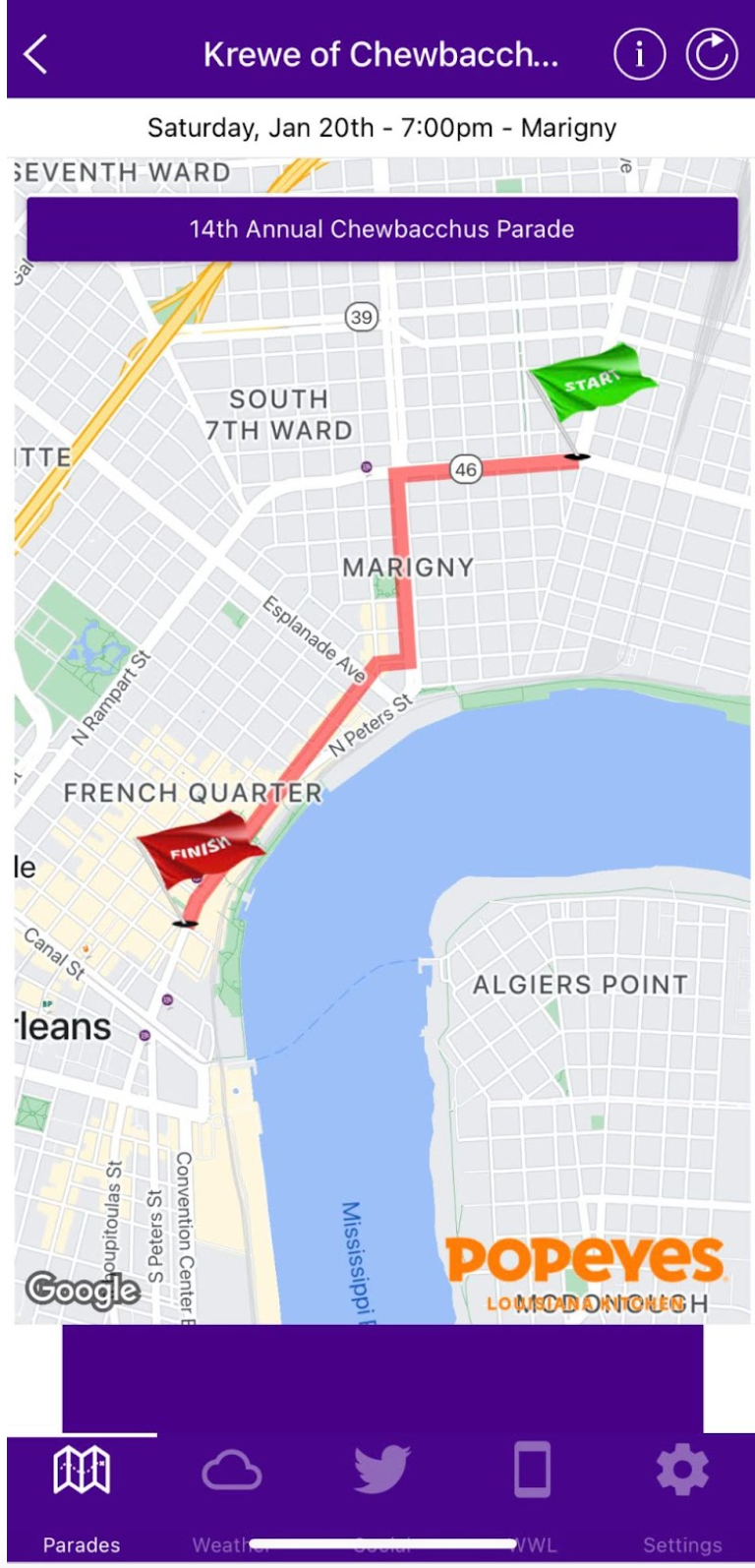The height and width of the screenshot is (1568, 755).
Task: Switch to the Weather tab
Action: click(231, 1495)
